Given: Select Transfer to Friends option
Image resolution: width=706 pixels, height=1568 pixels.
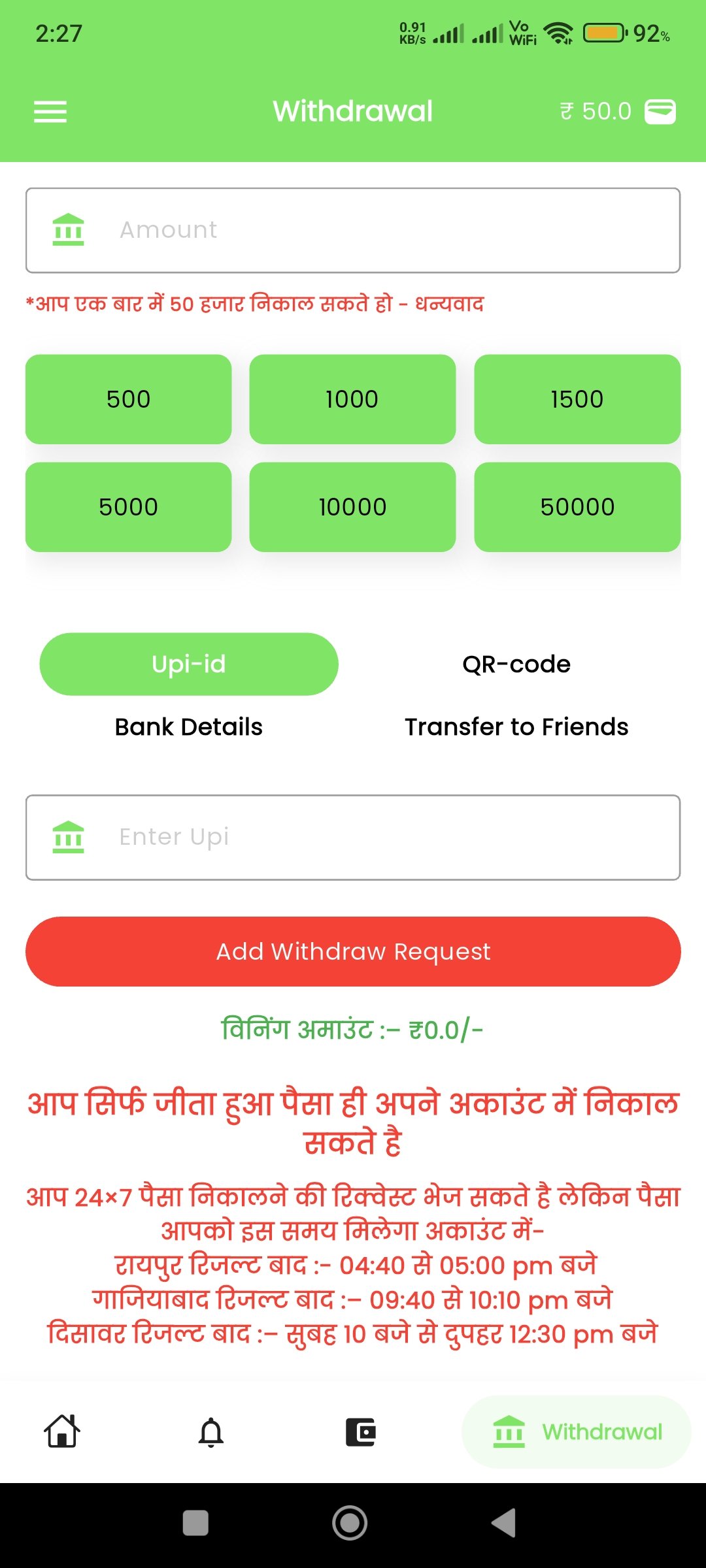Looking at the screenshot, I should coord(516,727).
